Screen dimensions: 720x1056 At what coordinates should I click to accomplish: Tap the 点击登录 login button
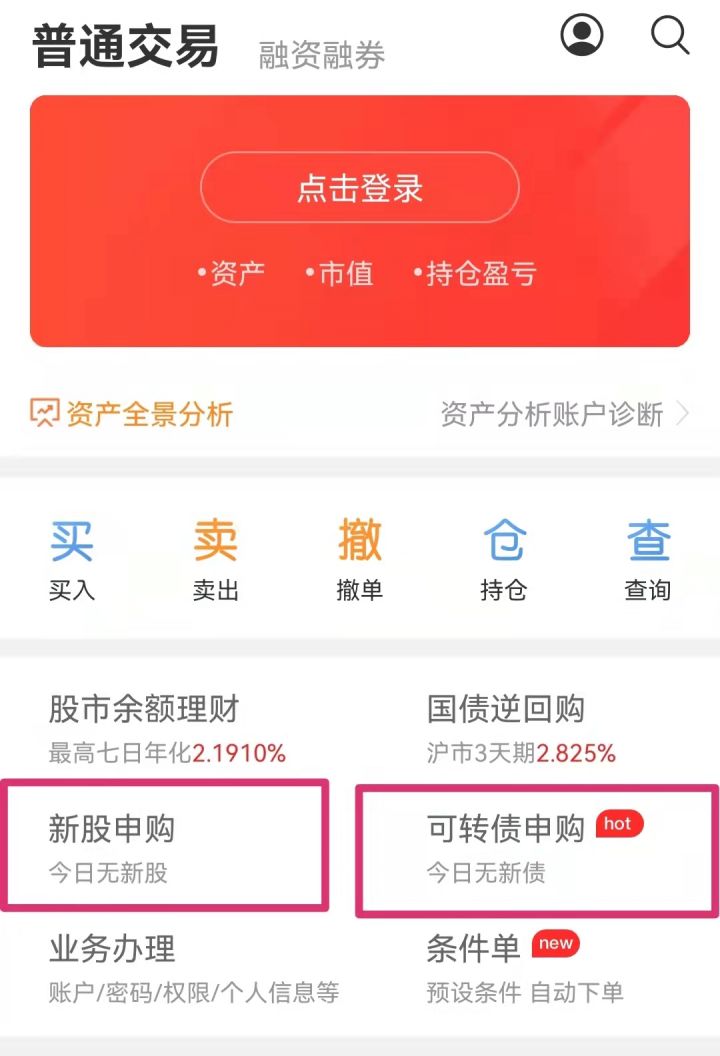click(360, 188)
